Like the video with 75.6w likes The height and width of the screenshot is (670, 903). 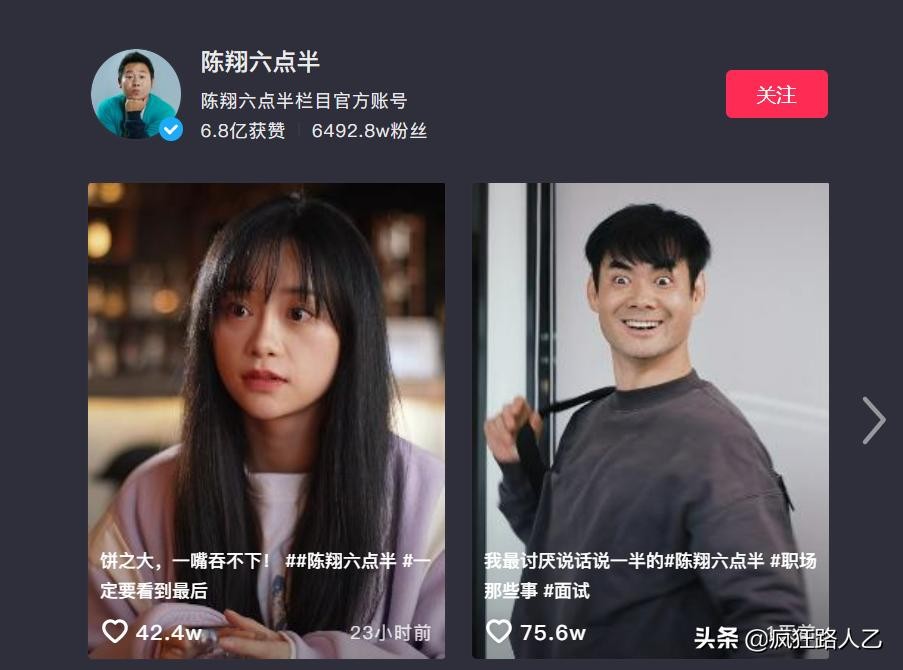pos(499,631)
